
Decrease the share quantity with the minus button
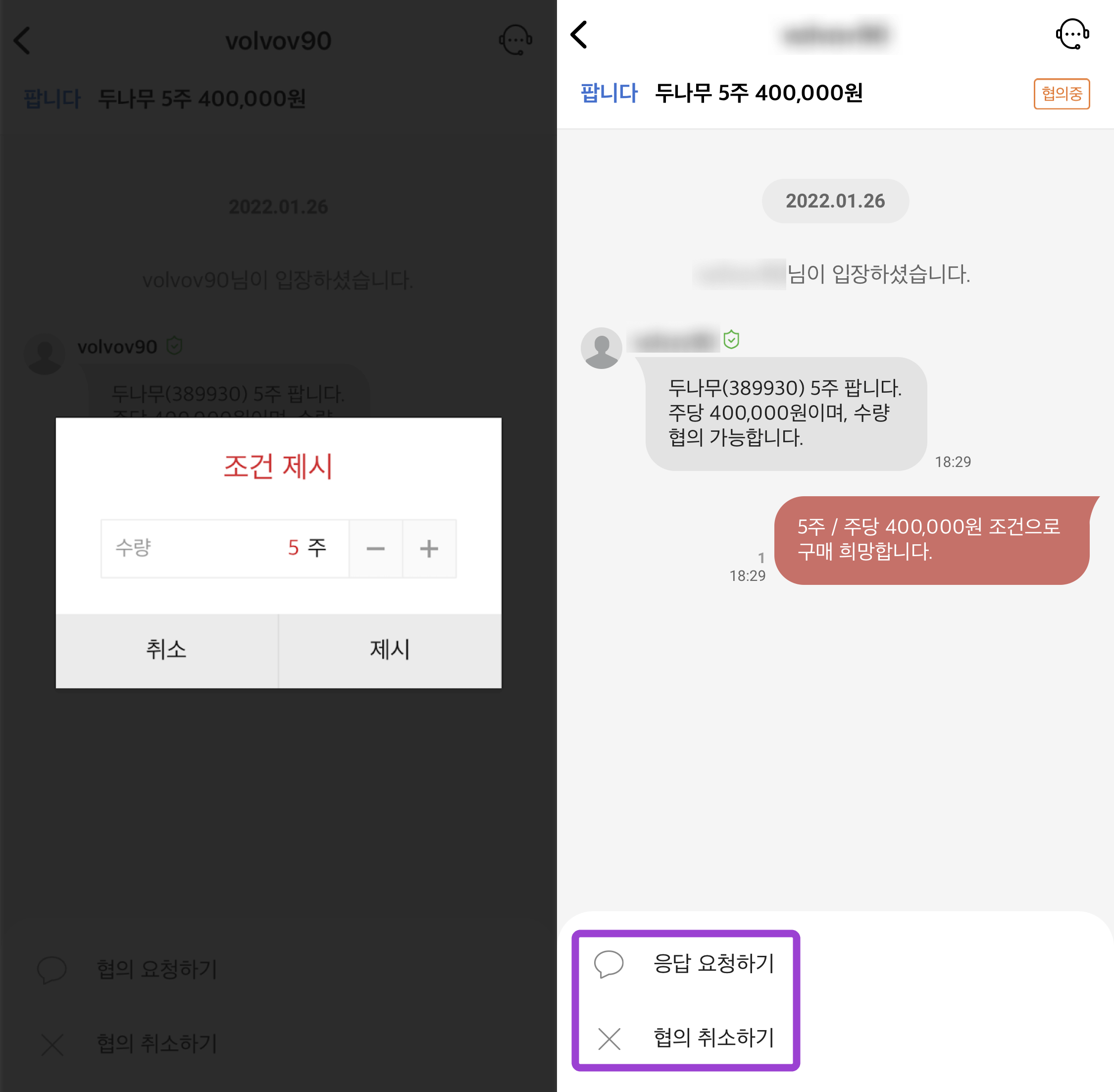click(375, 549)
